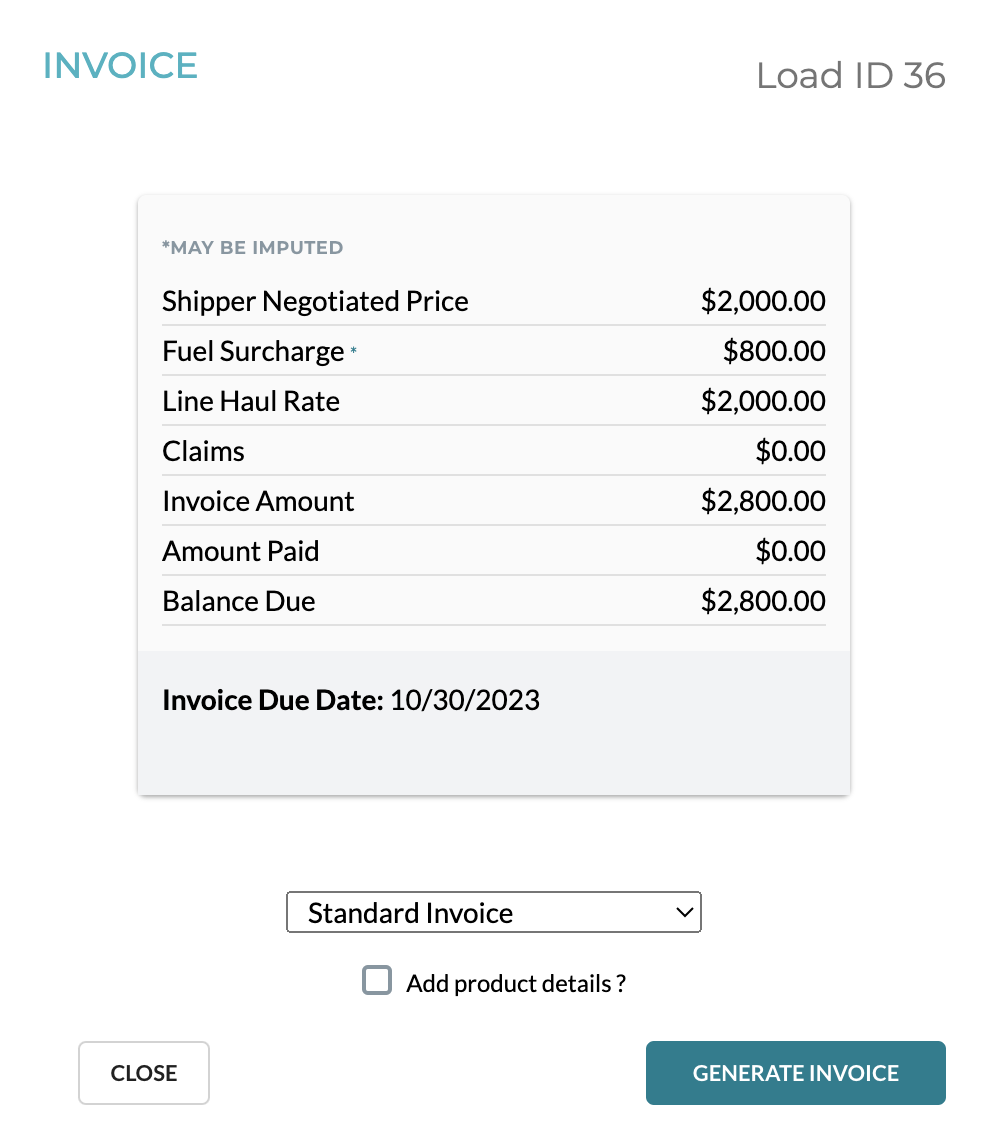Image resolution: width=988 pixels, height=1148 pixels.
Task: Select the Balance Due amount
Action: tap(763, 601)
